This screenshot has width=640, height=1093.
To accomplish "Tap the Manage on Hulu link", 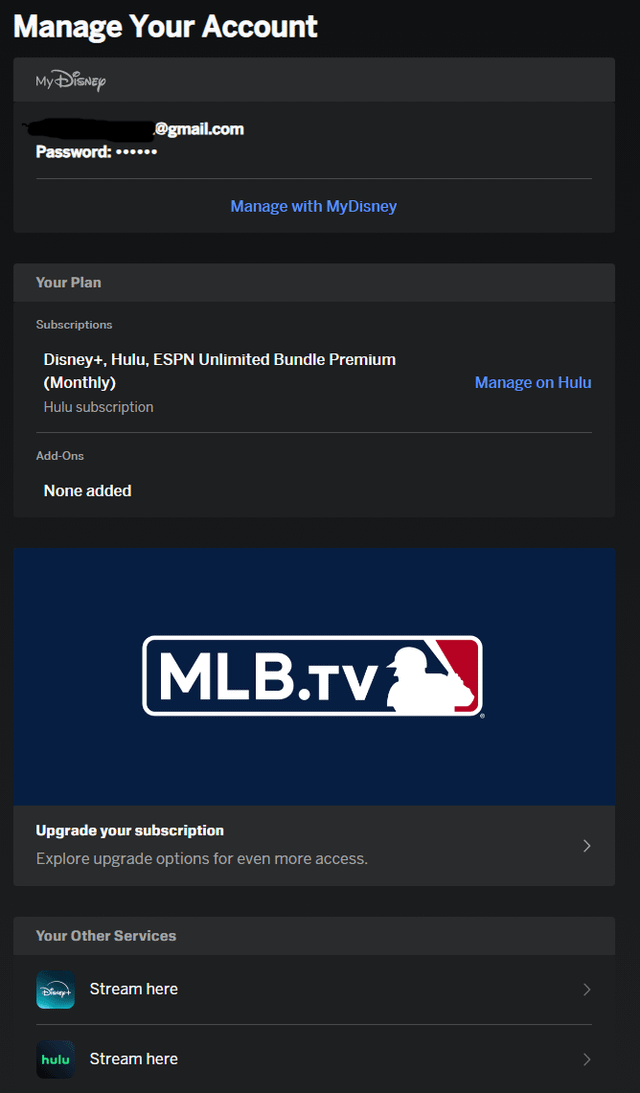I will pyautogui.click(x=532, y=382).
